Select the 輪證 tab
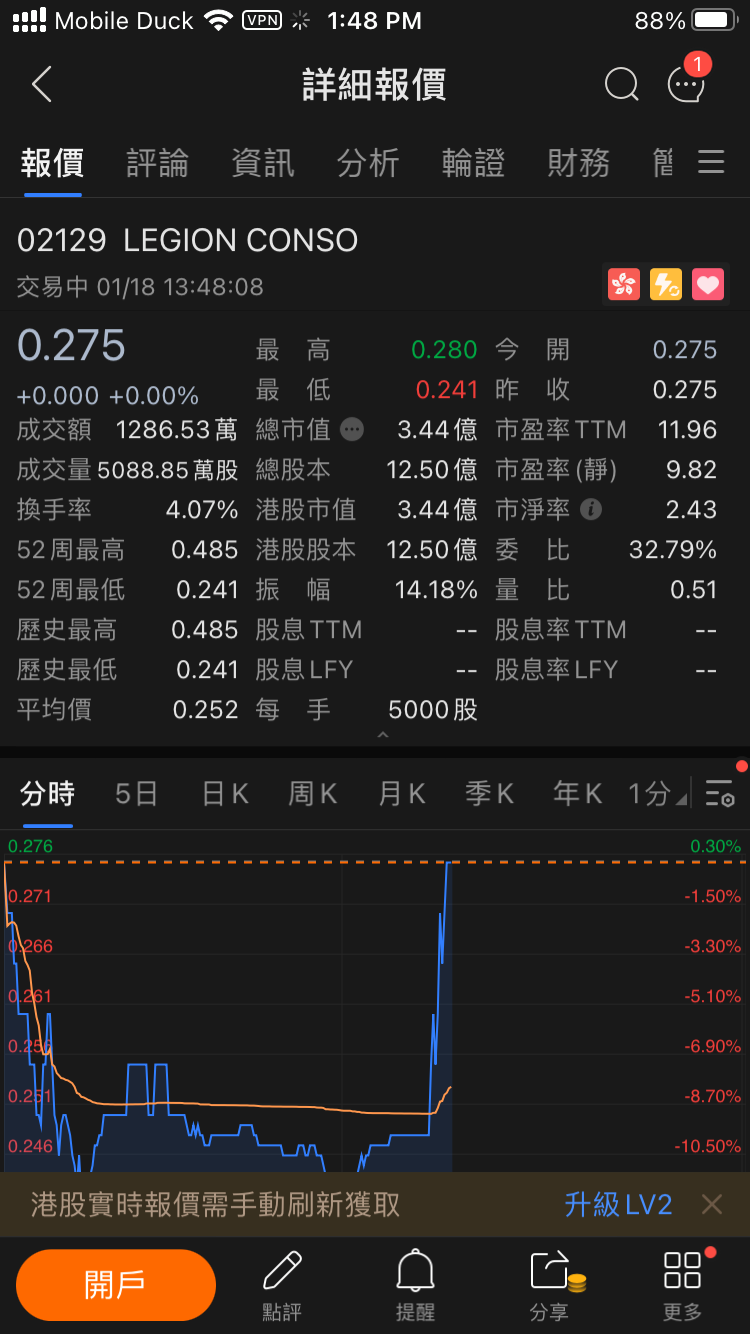750x1334 pixels. [x=473, y=163]
